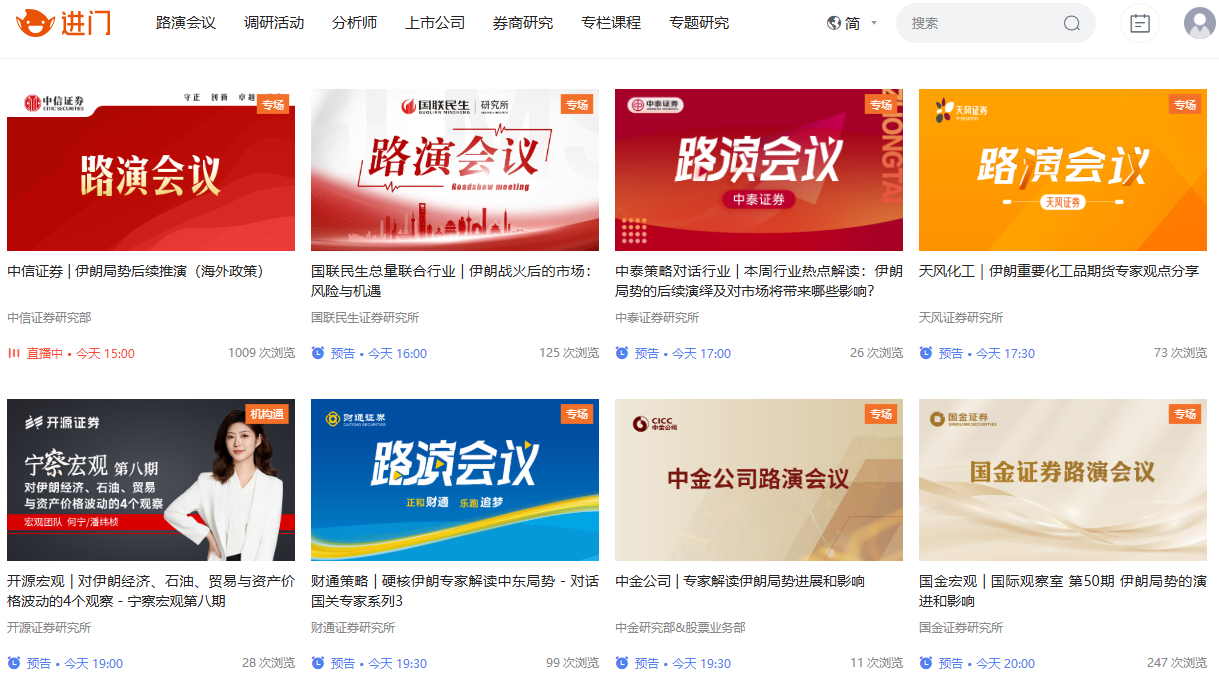Open 专栏课程 in the top menu
The image size is (1219, 682).
pos(611,22)
